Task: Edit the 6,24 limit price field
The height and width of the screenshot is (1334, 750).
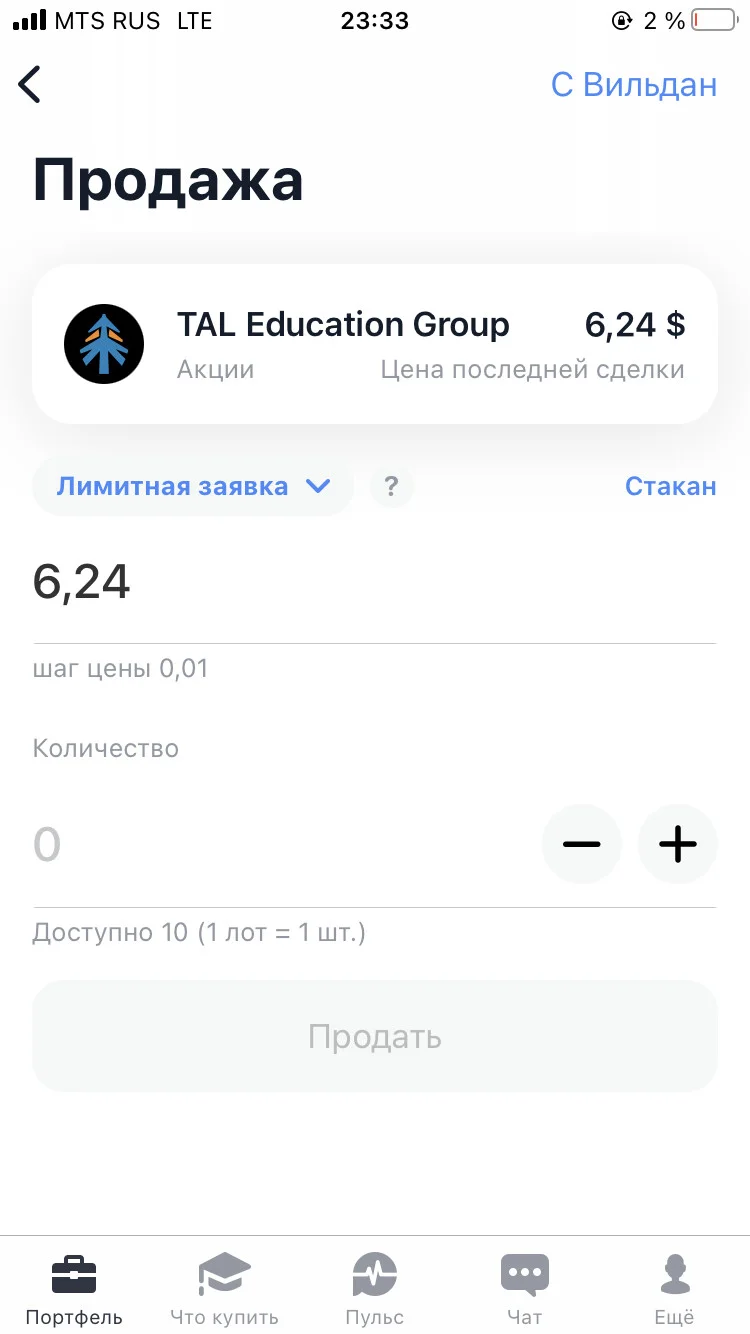Action: tap(375, 582)
